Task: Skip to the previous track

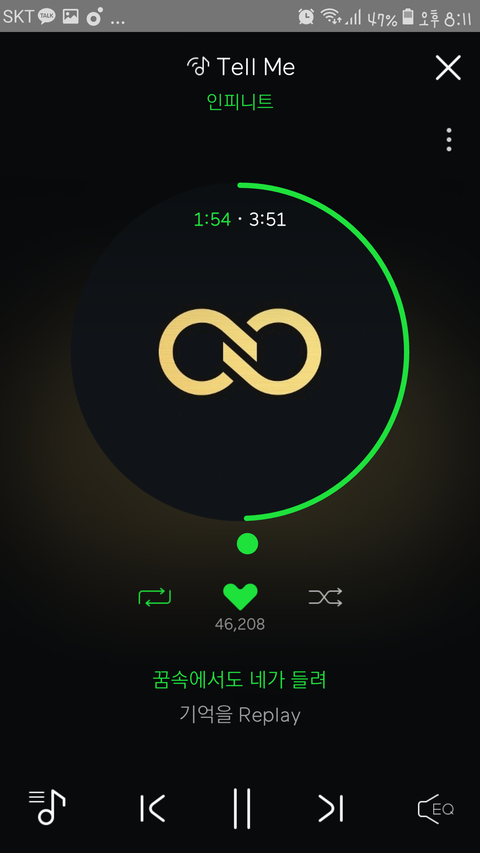Action: [x=152, y=808]
